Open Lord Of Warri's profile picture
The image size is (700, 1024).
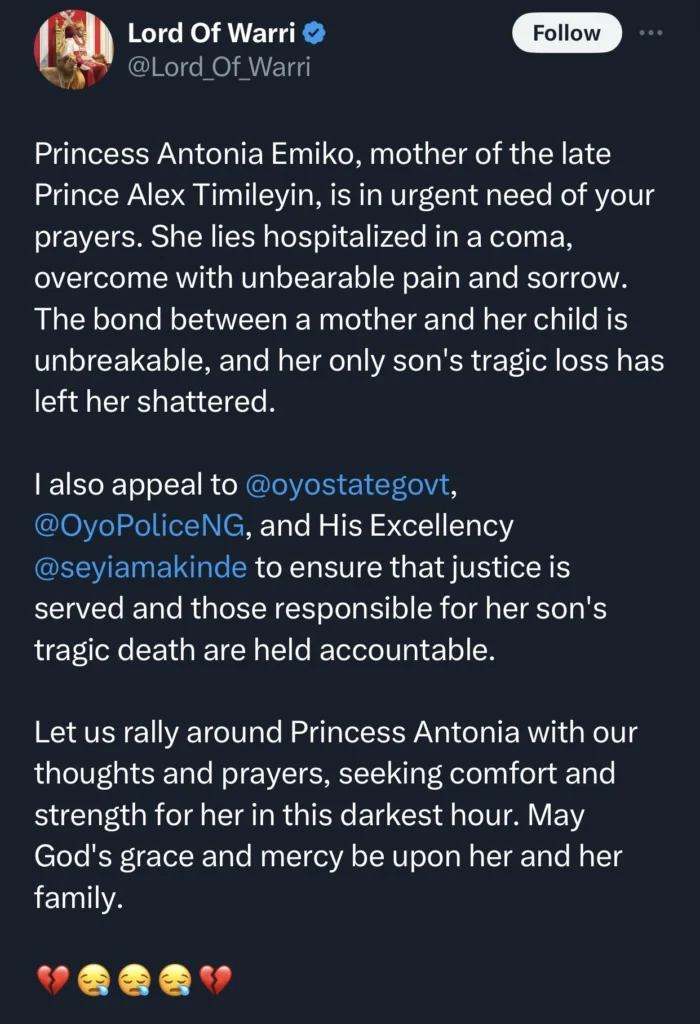pos(73,53)
